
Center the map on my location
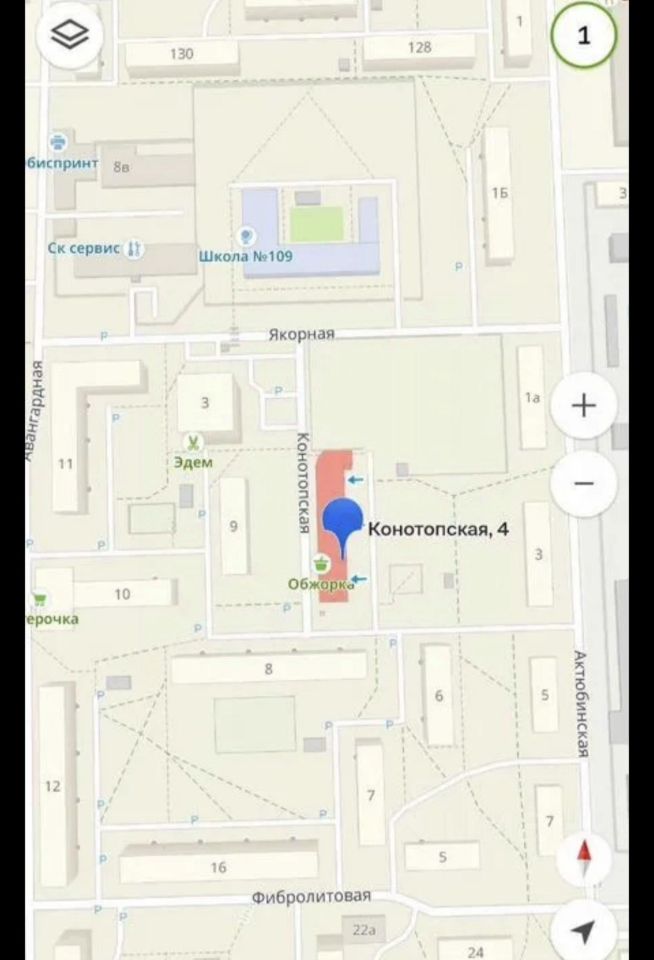583,930
